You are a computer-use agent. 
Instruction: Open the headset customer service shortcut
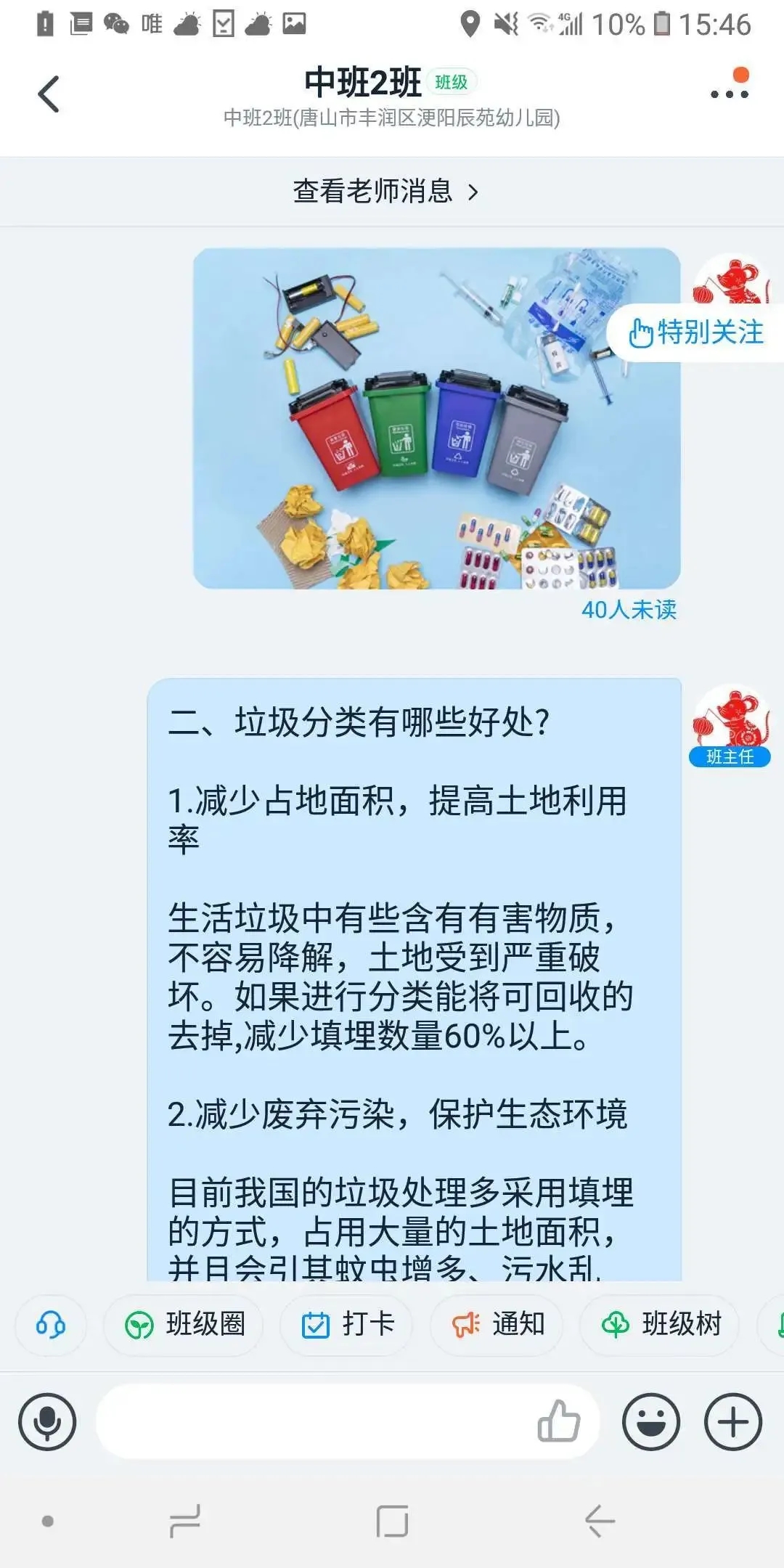(x=51, y=1325)
